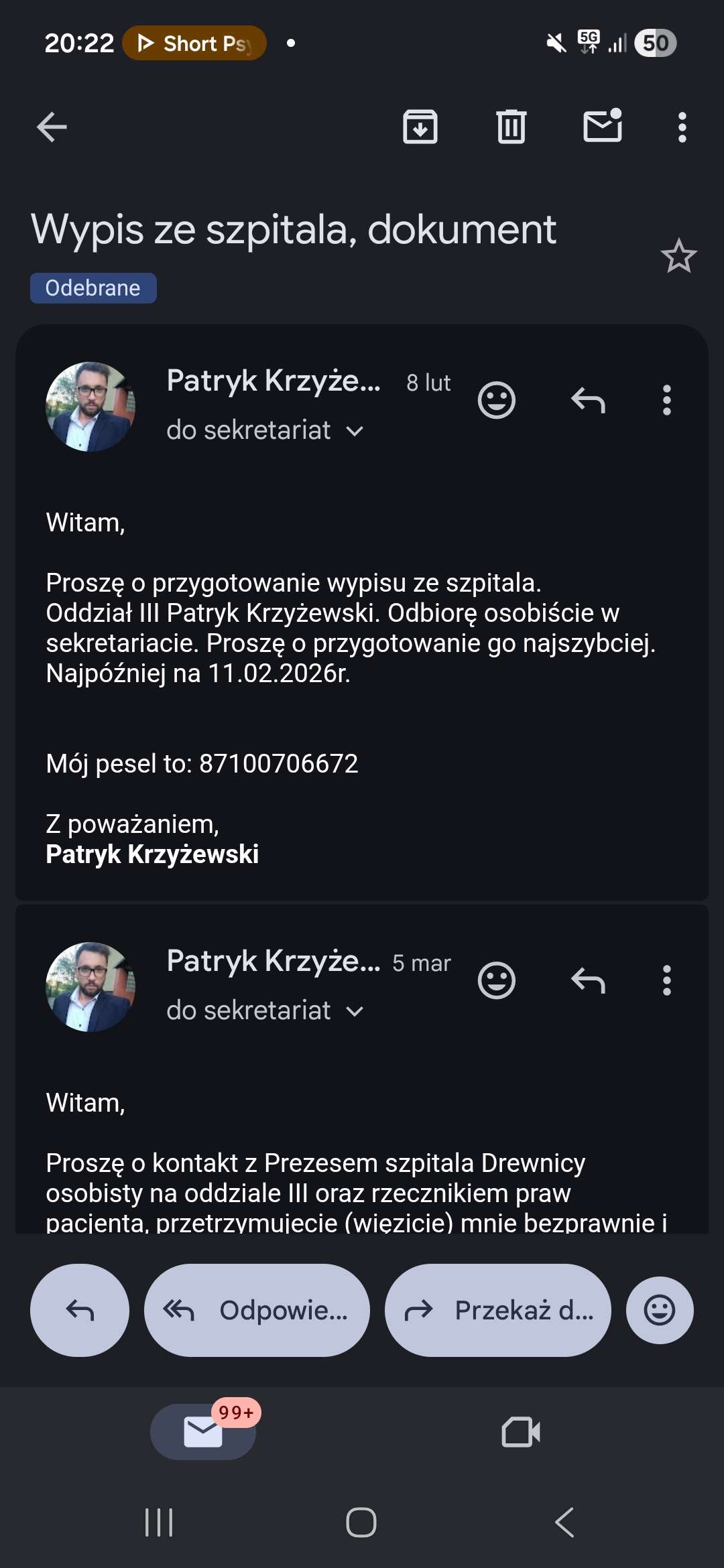The height and width of the screenshot is (1568, 724).
Task: Forward the email with Przekaż dalej
Action: click(x=497, y=1310)
